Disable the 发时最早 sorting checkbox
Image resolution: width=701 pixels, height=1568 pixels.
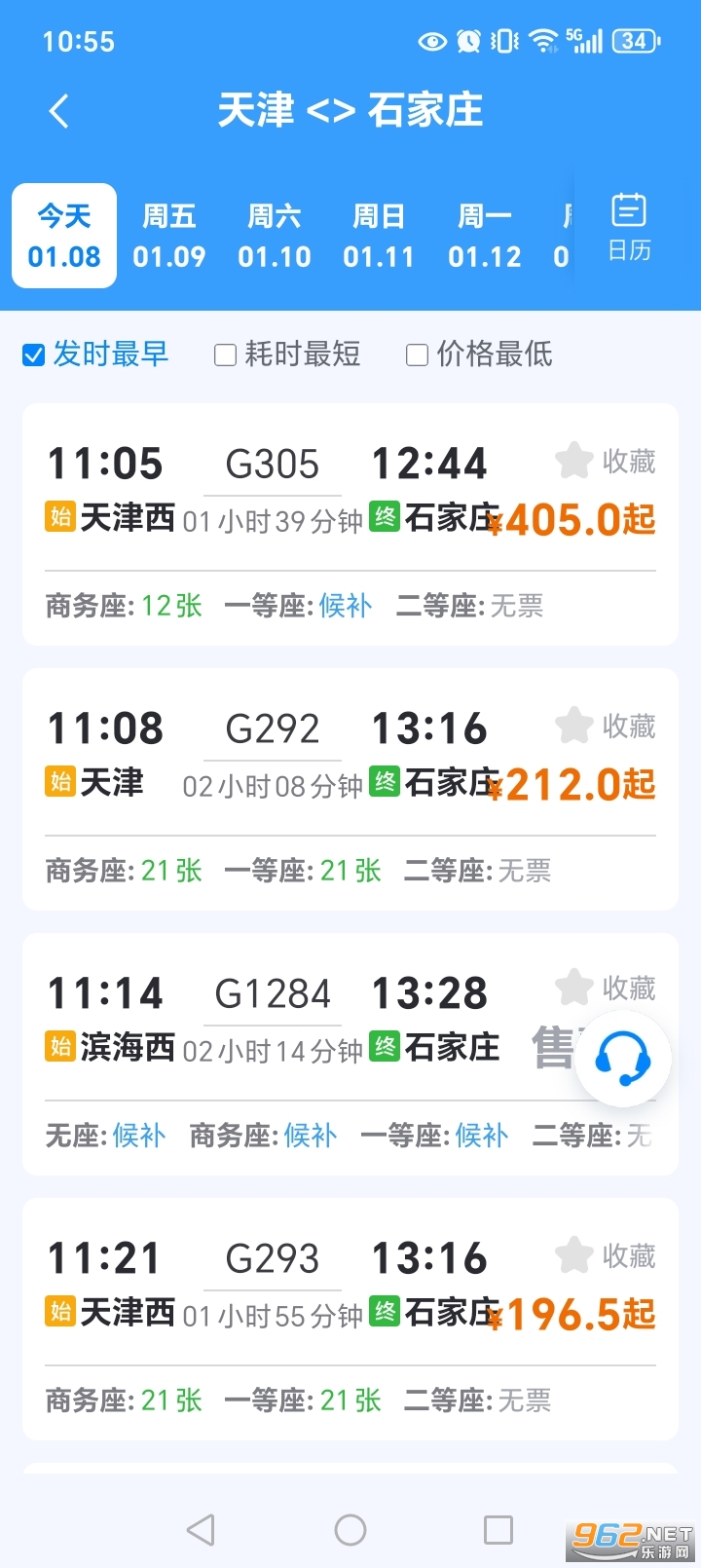pos(32,355)
